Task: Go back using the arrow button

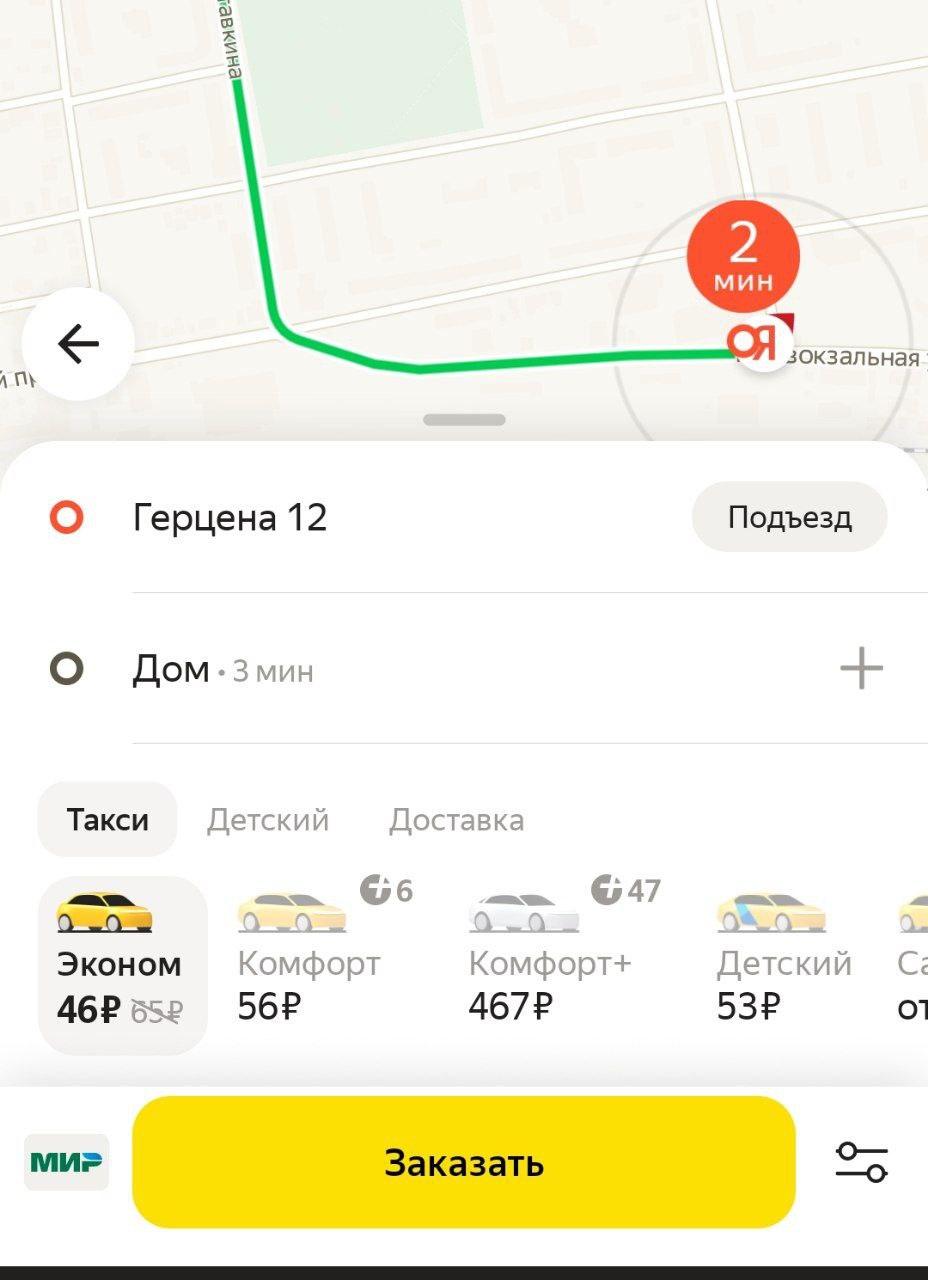Action: 78,344
